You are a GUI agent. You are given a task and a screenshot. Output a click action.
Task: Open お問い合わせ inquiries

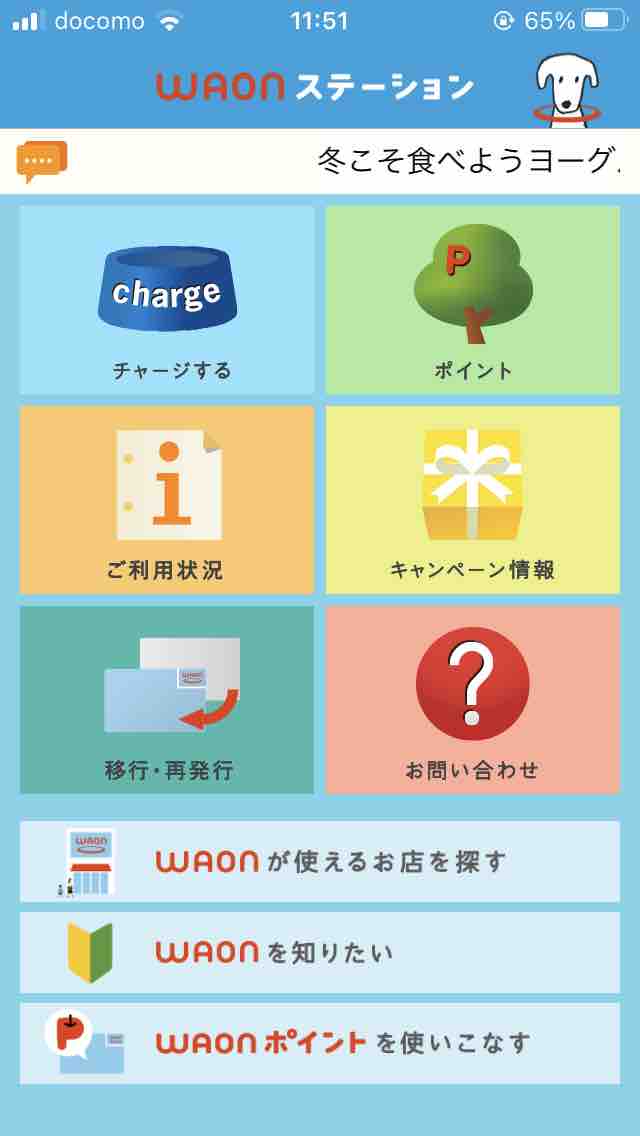[x=473, y=700]
